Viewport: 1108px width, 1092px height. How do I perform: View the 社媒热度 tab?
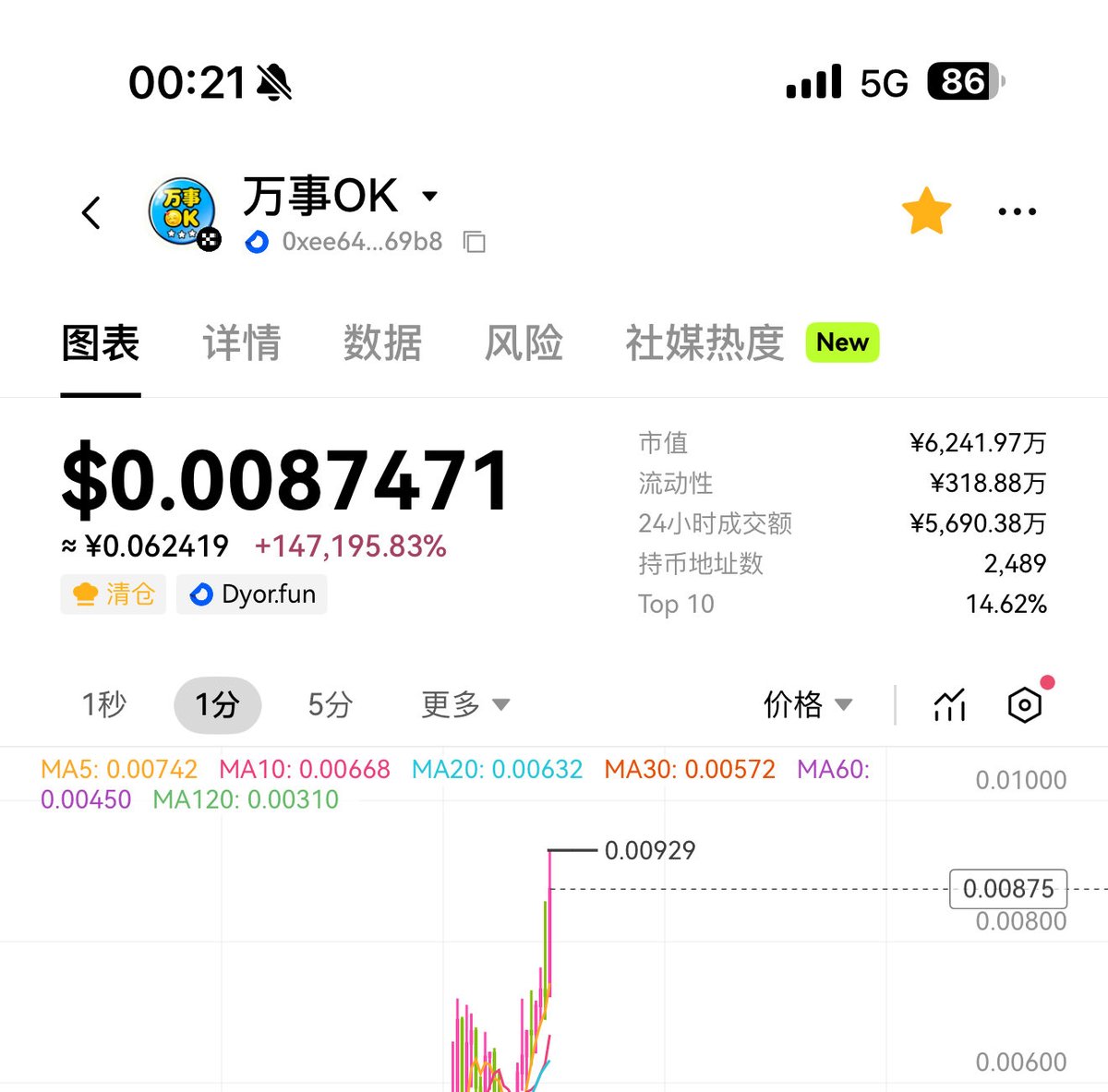click(705, 343)
